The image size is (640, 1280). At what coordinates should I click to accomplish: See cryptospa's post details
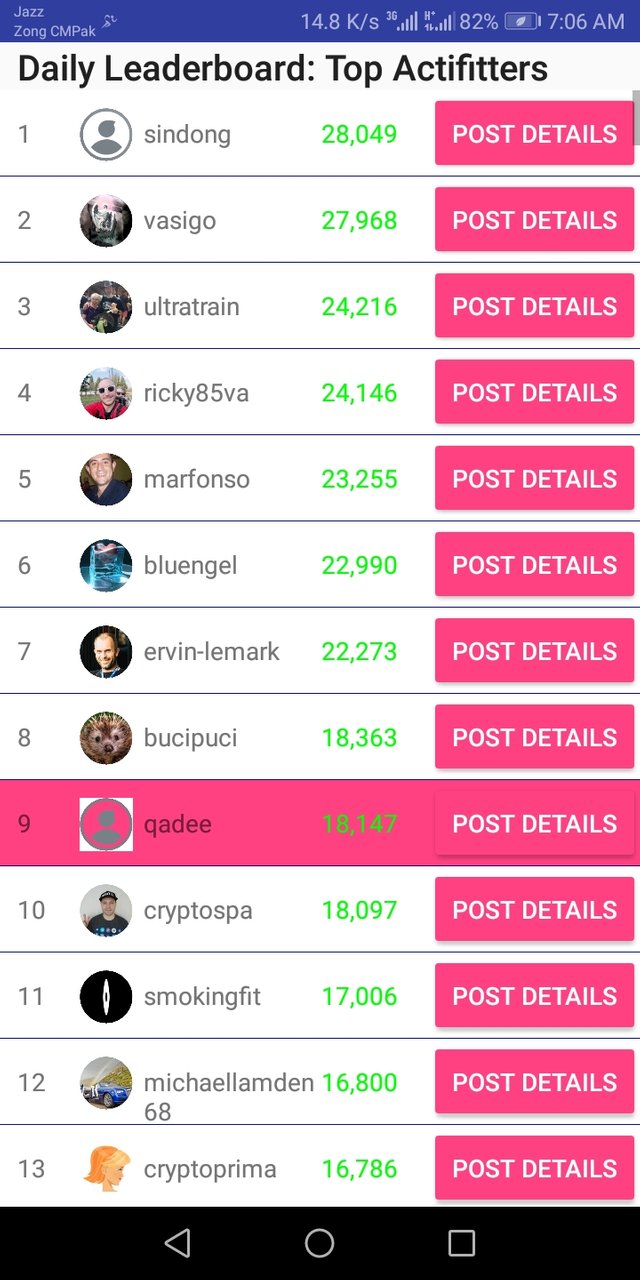click(x=534, y=909)
